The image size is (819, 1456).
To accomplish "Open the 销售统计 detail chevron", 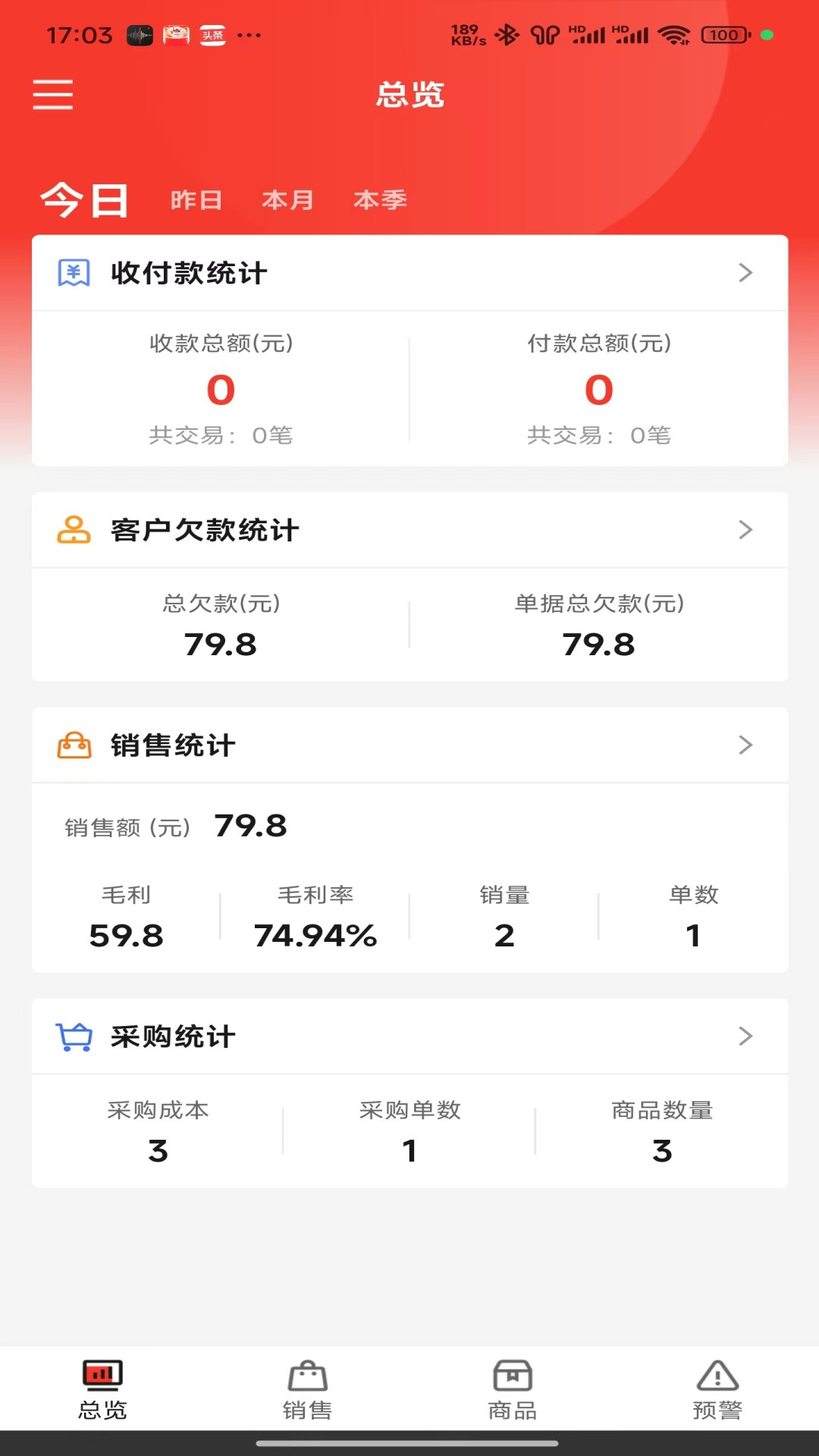I will pos(745,745).
